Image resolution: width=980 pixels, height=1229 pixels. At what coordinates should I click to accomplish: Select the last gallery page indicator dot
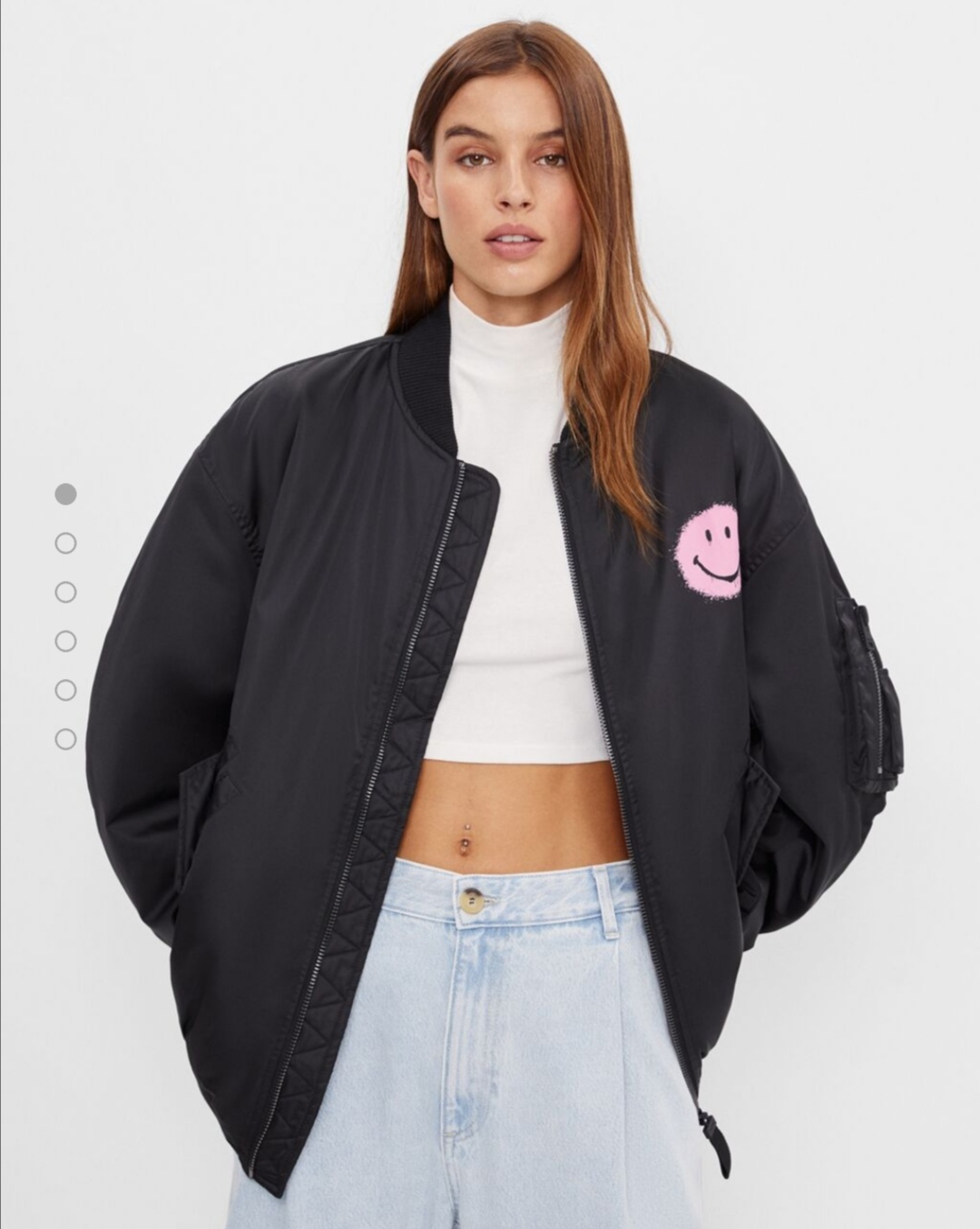pos(65,739)
